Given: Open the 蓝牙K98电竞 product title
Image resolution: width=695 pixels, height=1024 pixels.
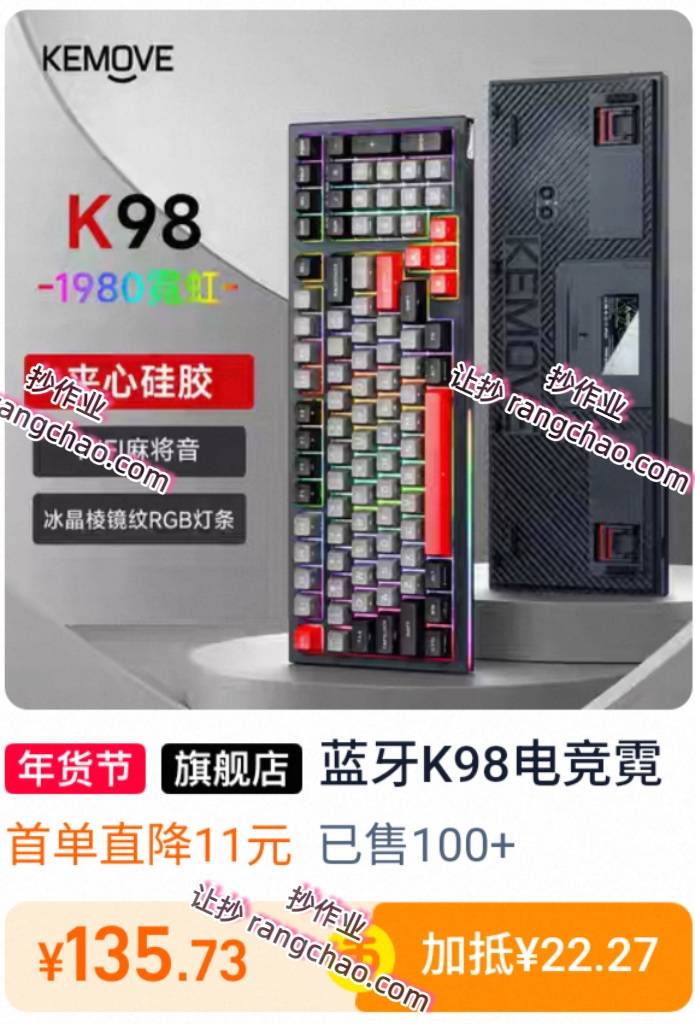Looking at the screenshot, I should 489,767.
